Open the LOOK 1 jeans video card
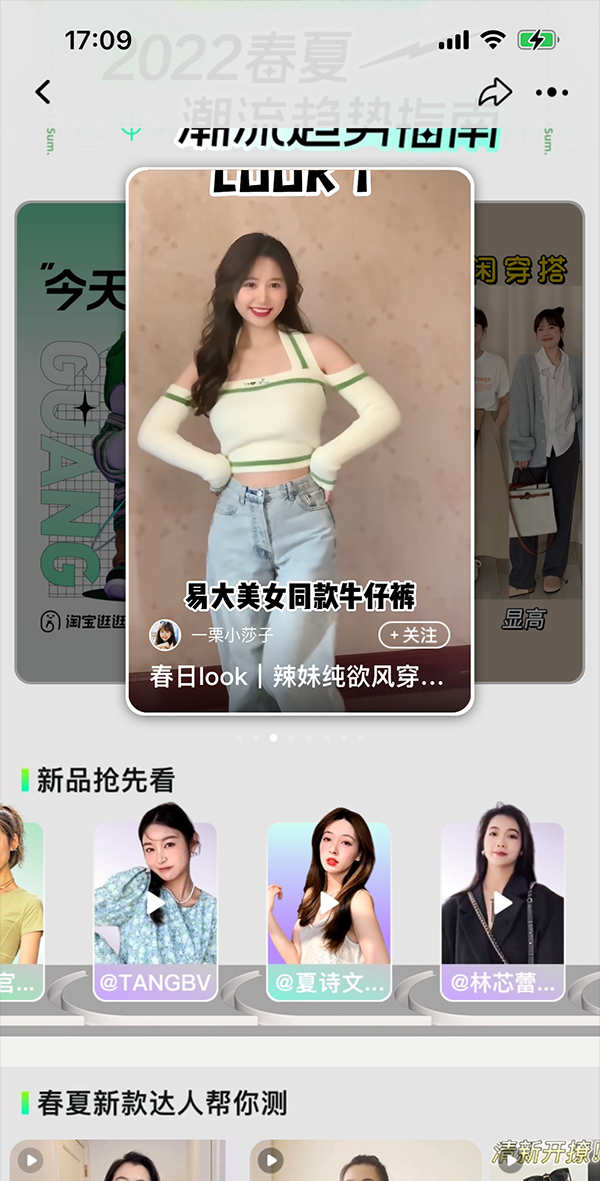600x1181 pixels. 299,420
